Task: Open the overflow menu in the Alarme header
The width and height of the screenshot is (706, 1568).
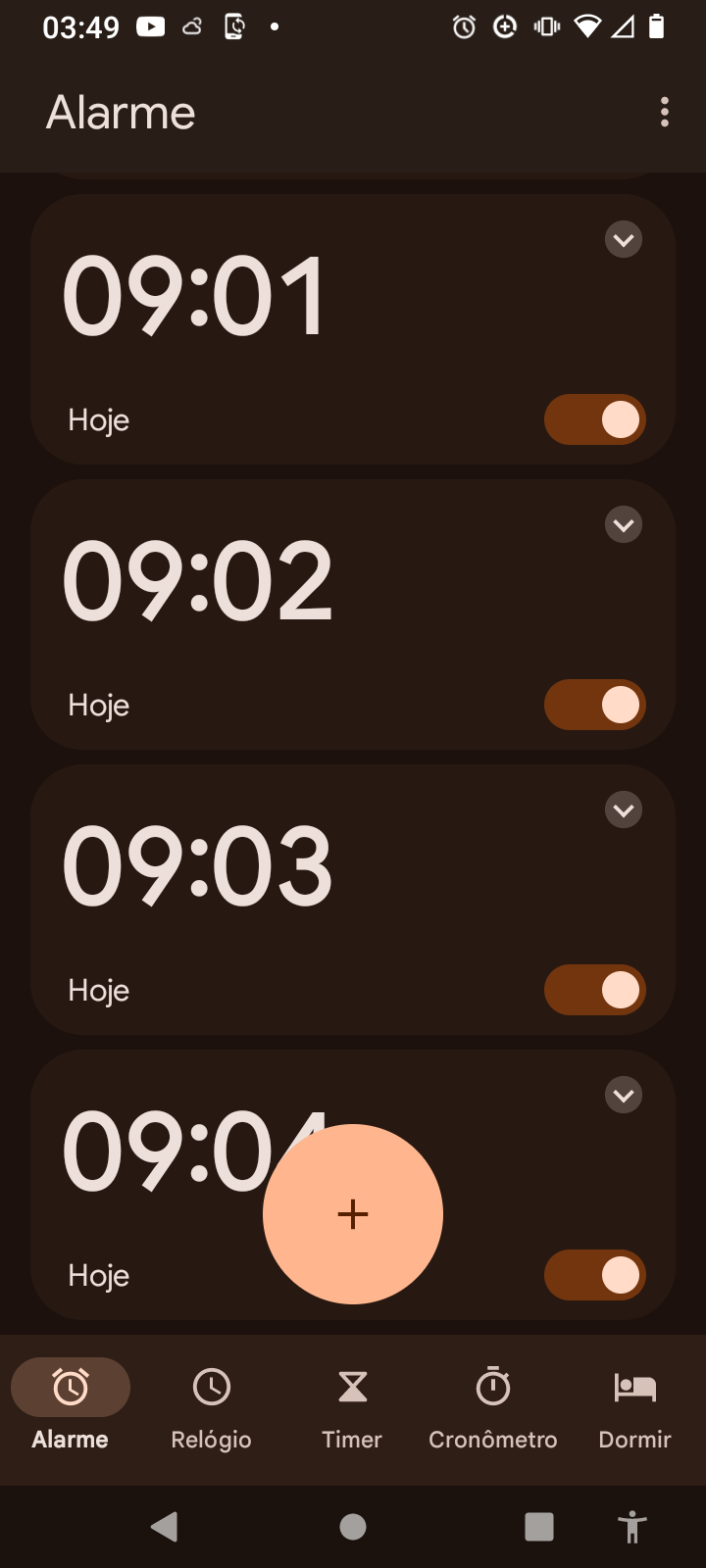Action: pos(665,113)
